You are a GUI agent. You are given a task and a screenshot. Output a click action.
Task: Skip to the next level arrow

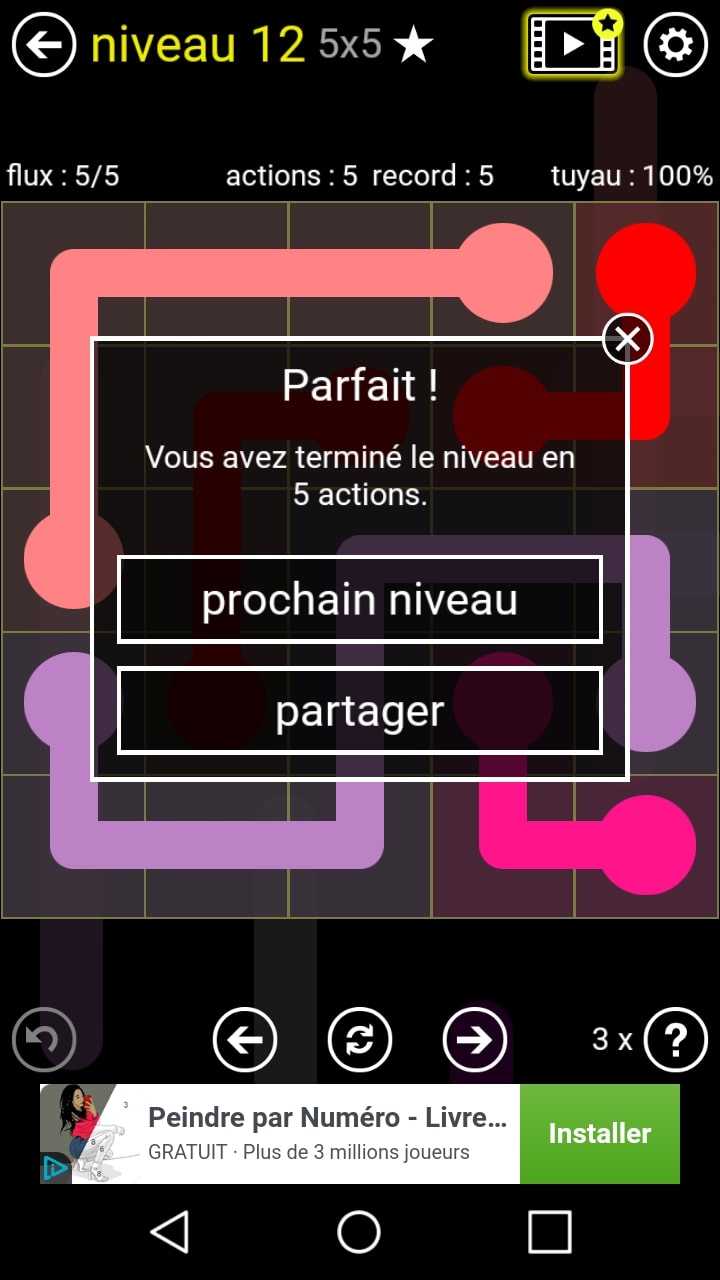pos(474,1040)
